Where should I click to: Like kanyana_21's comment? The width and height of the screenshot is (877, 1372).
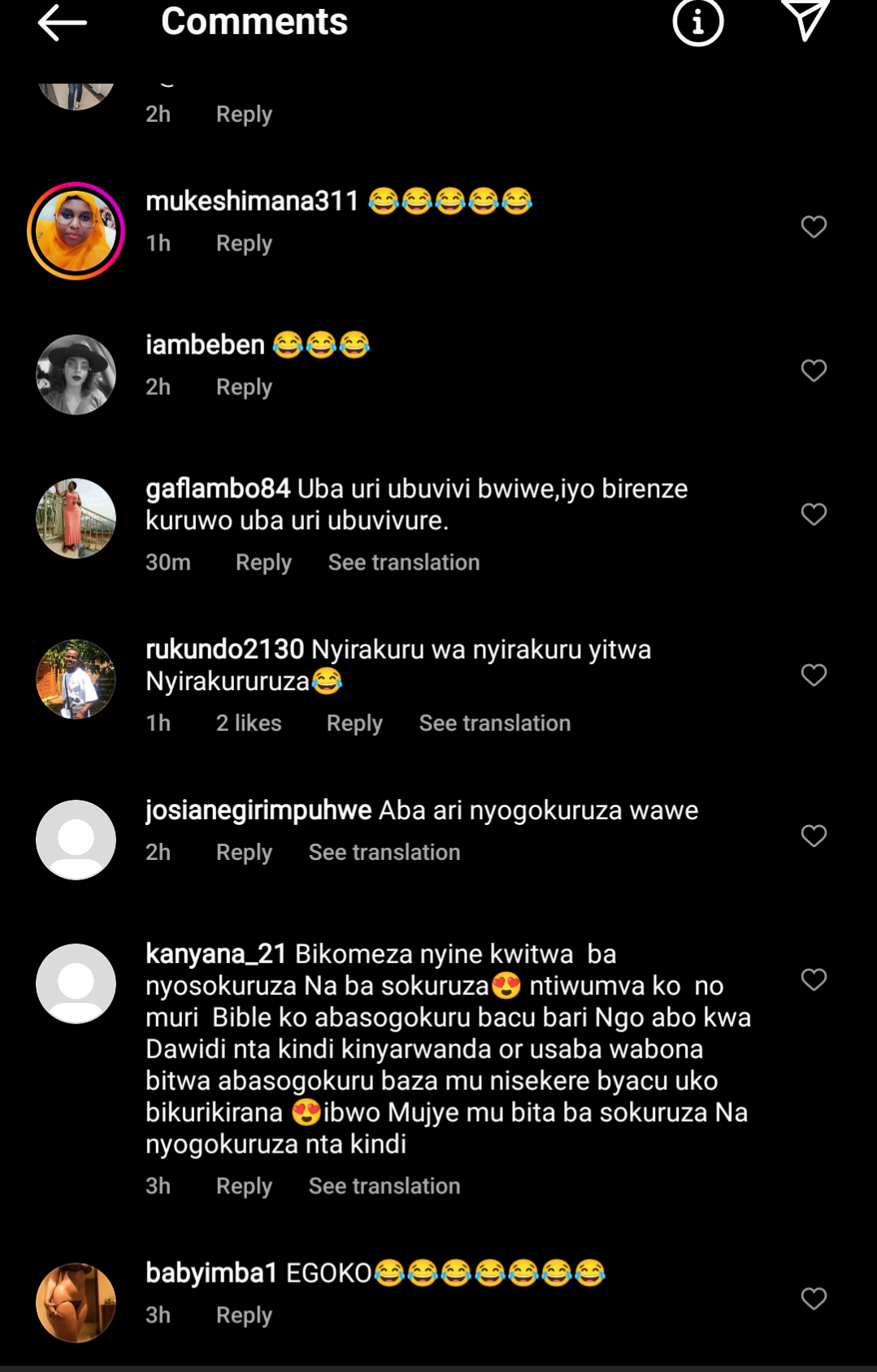tap(814, 979)
